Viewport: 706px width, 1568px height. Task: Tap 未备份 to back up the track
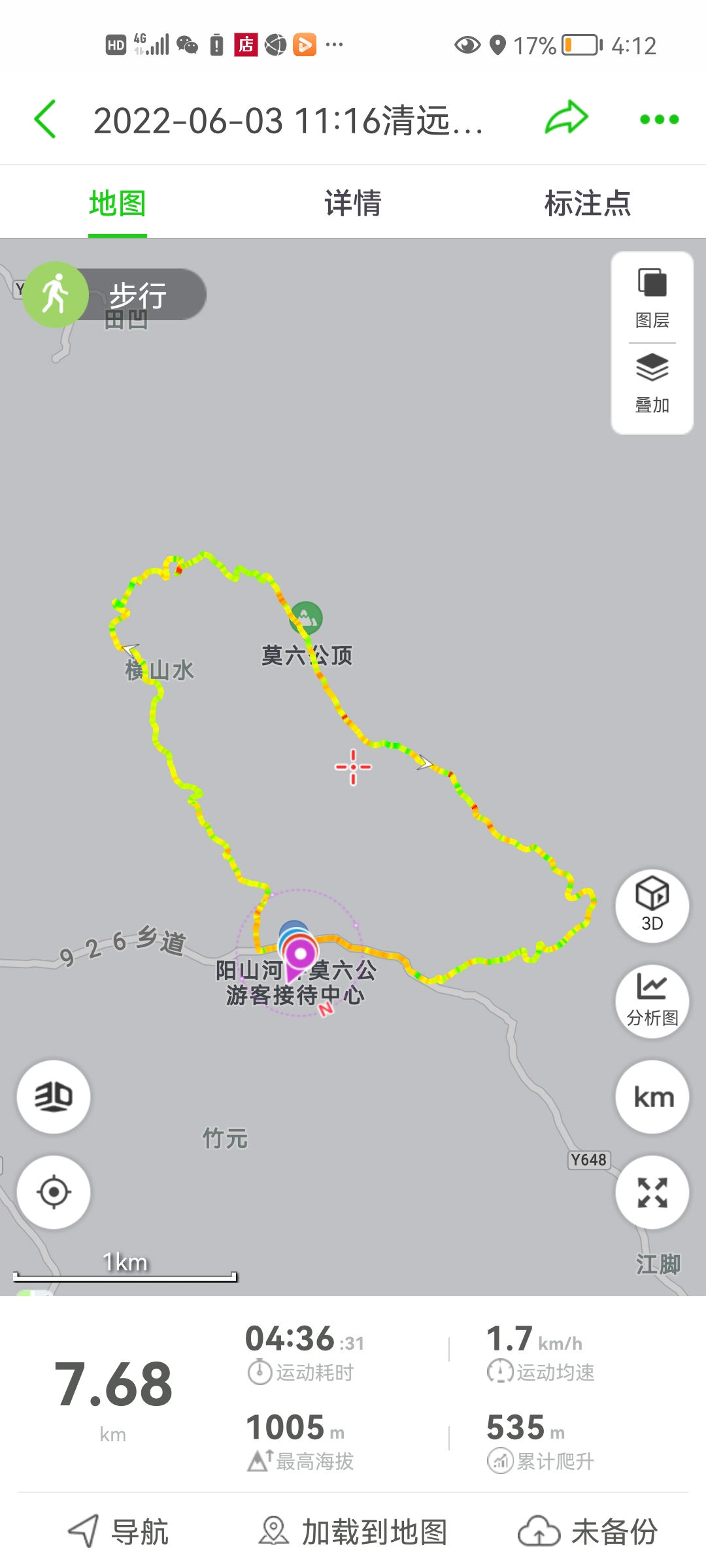coord(587,1531)
